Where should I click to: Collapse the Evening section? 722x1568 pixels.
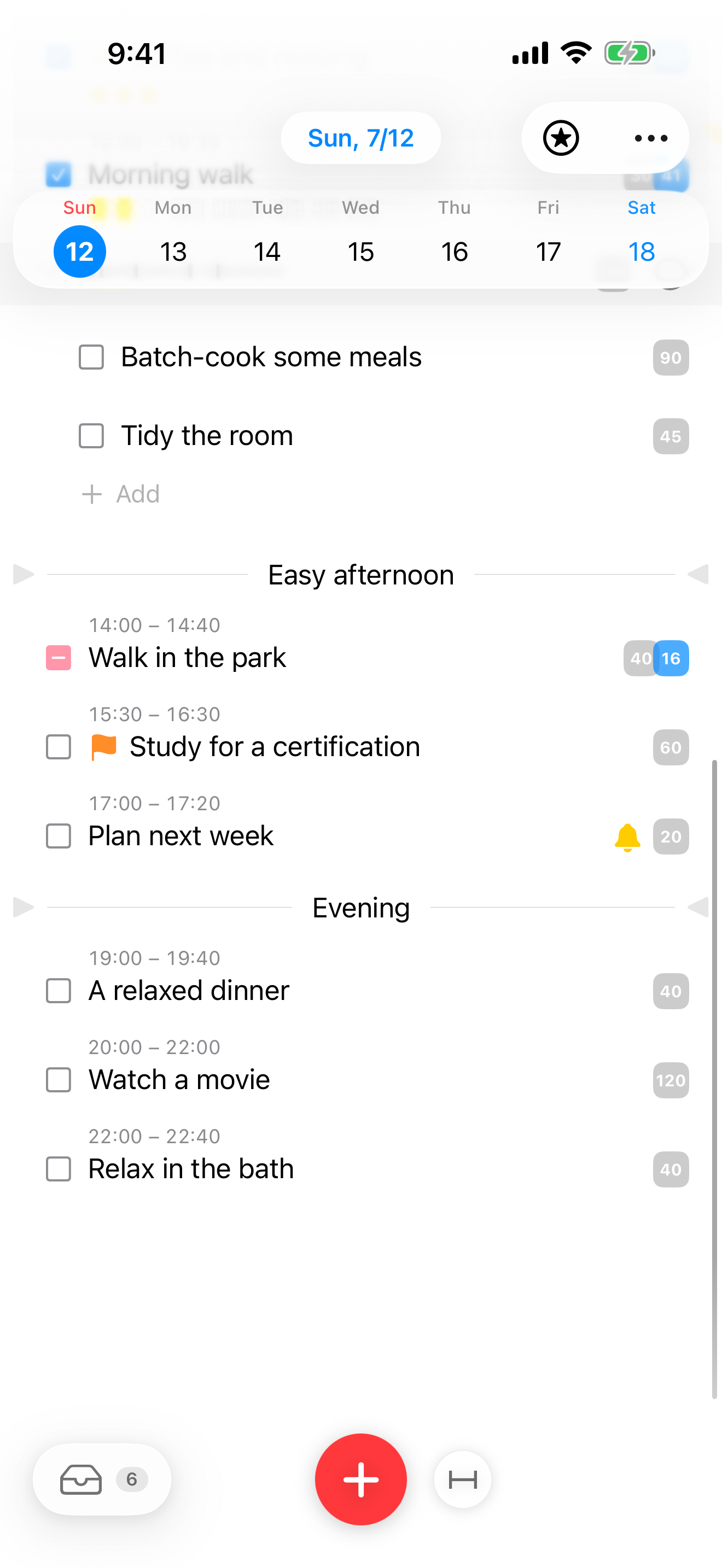23,907
